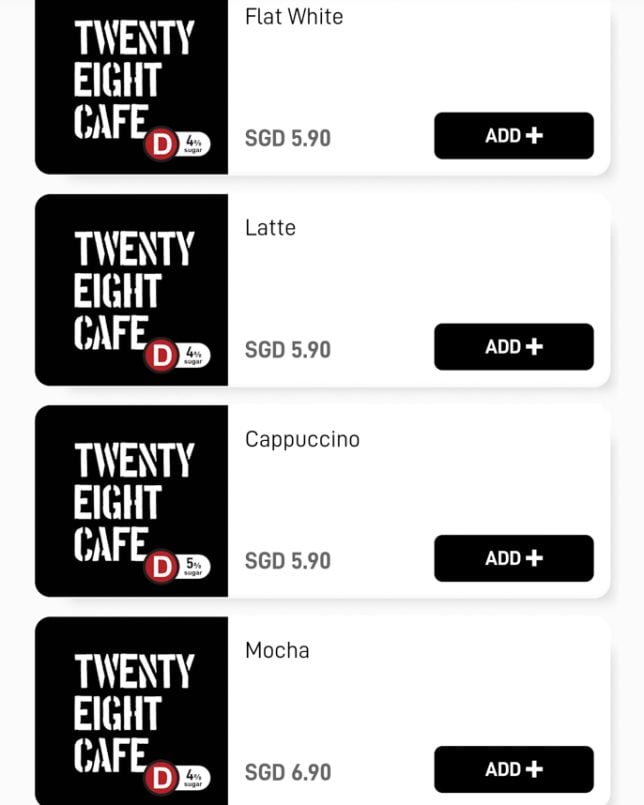View details of the Latte card
The image size is (644, 805).
click(x=270, y=228)
